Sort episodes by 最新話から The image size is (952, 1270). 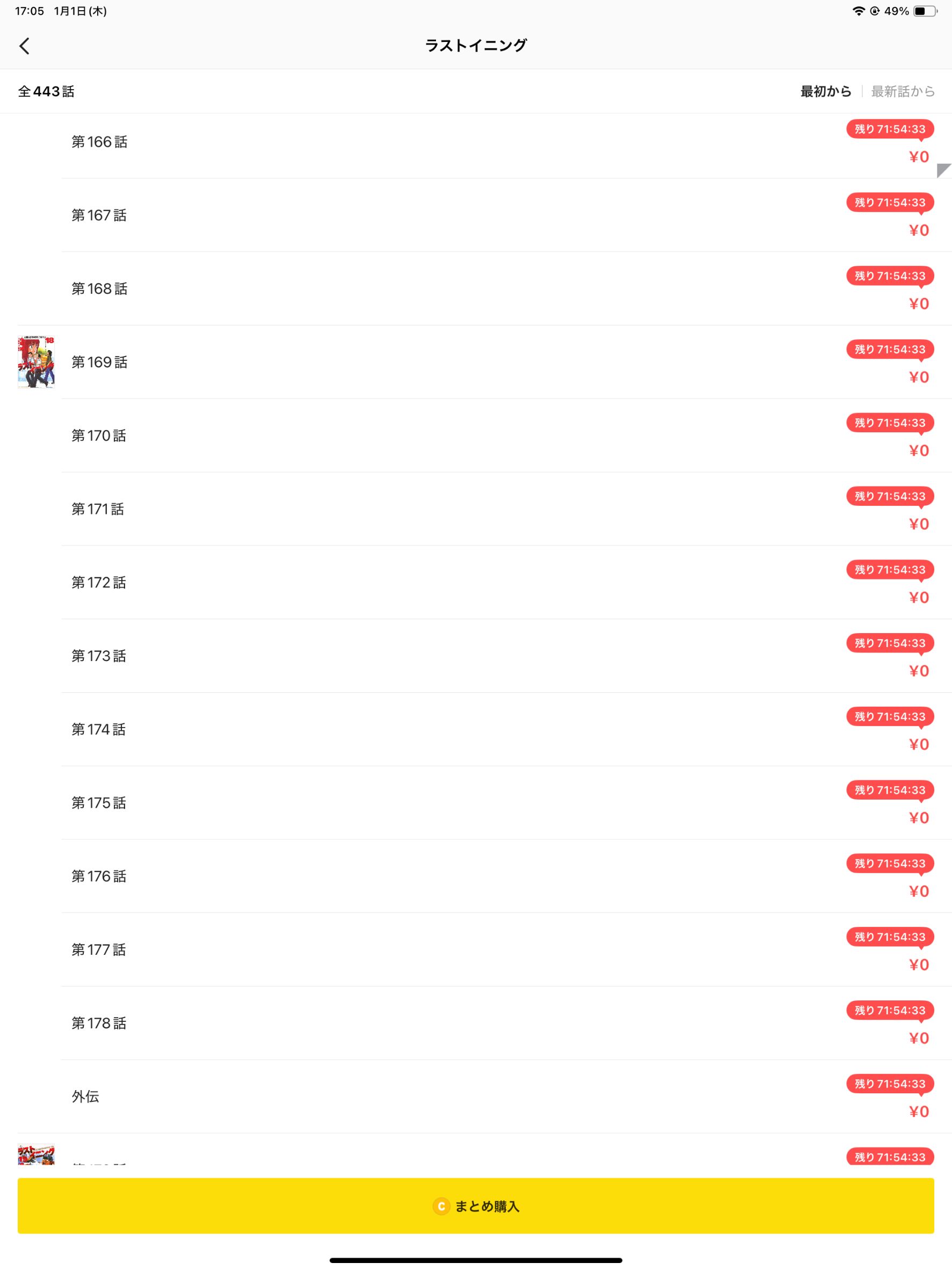pos(902,91)
